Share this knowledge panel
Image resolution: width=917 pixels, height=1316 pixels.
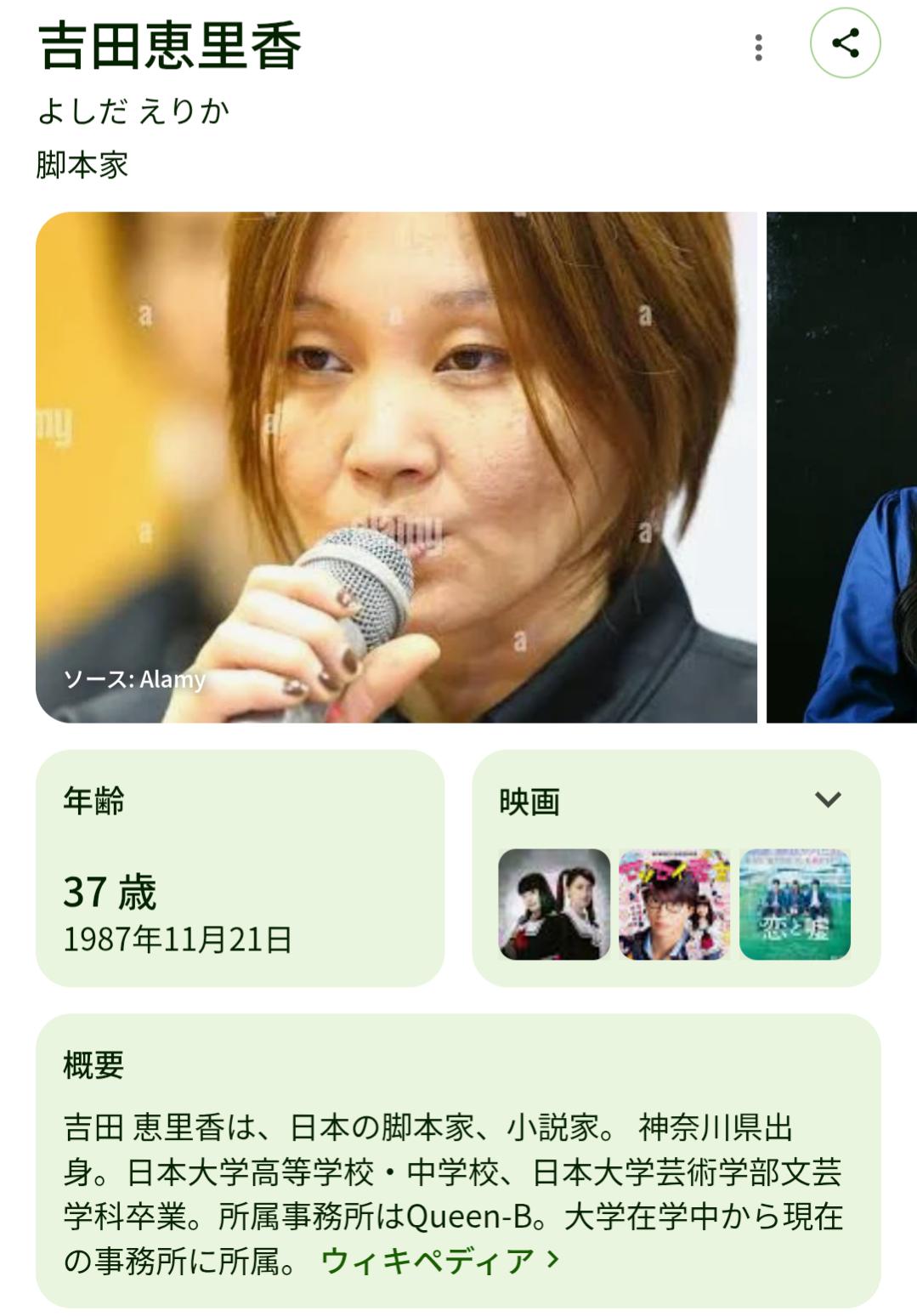pyautogui.click(x=845, y=43)
